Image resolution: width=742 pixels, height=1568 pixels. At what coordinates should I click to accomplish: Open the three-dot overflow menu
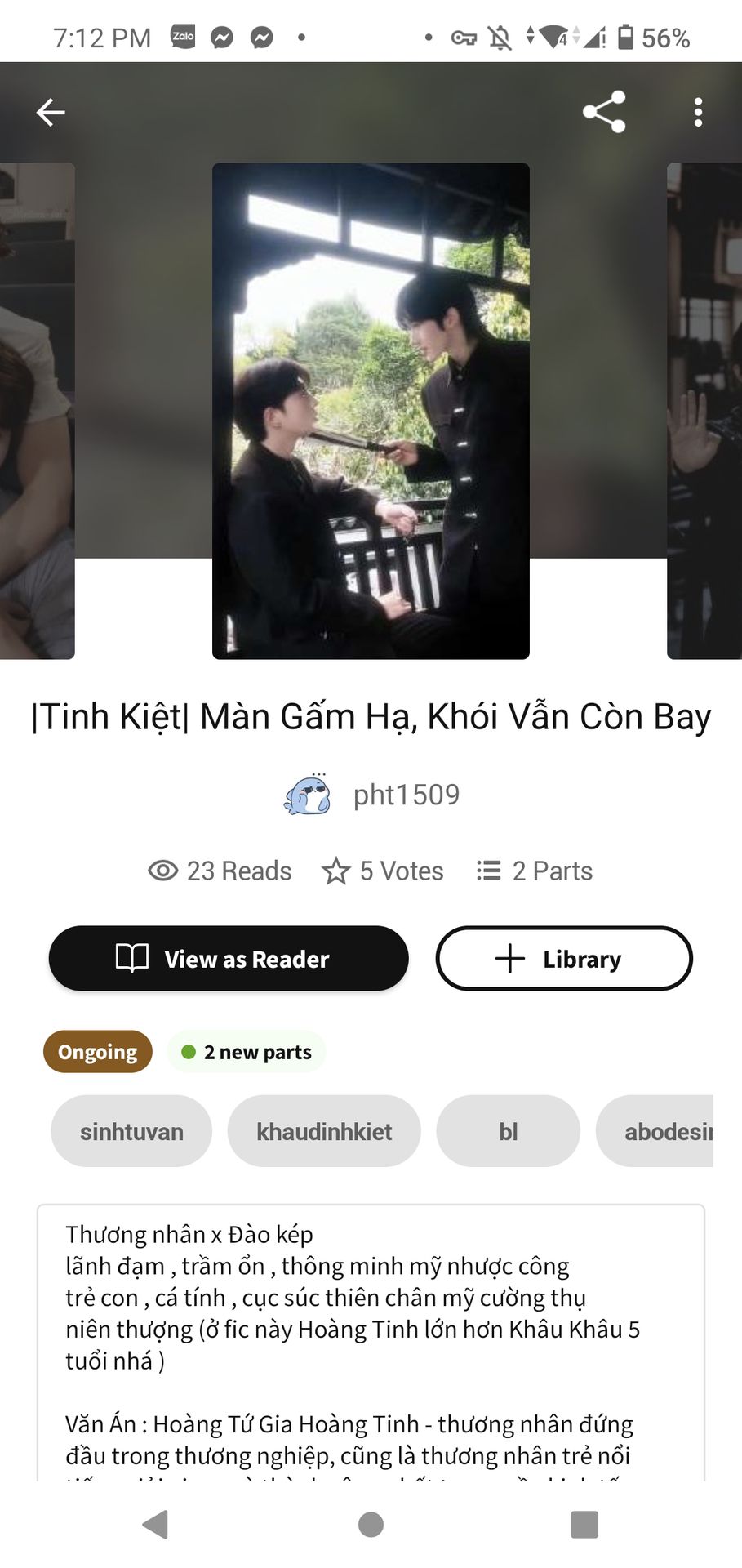[x=698, y=112]
